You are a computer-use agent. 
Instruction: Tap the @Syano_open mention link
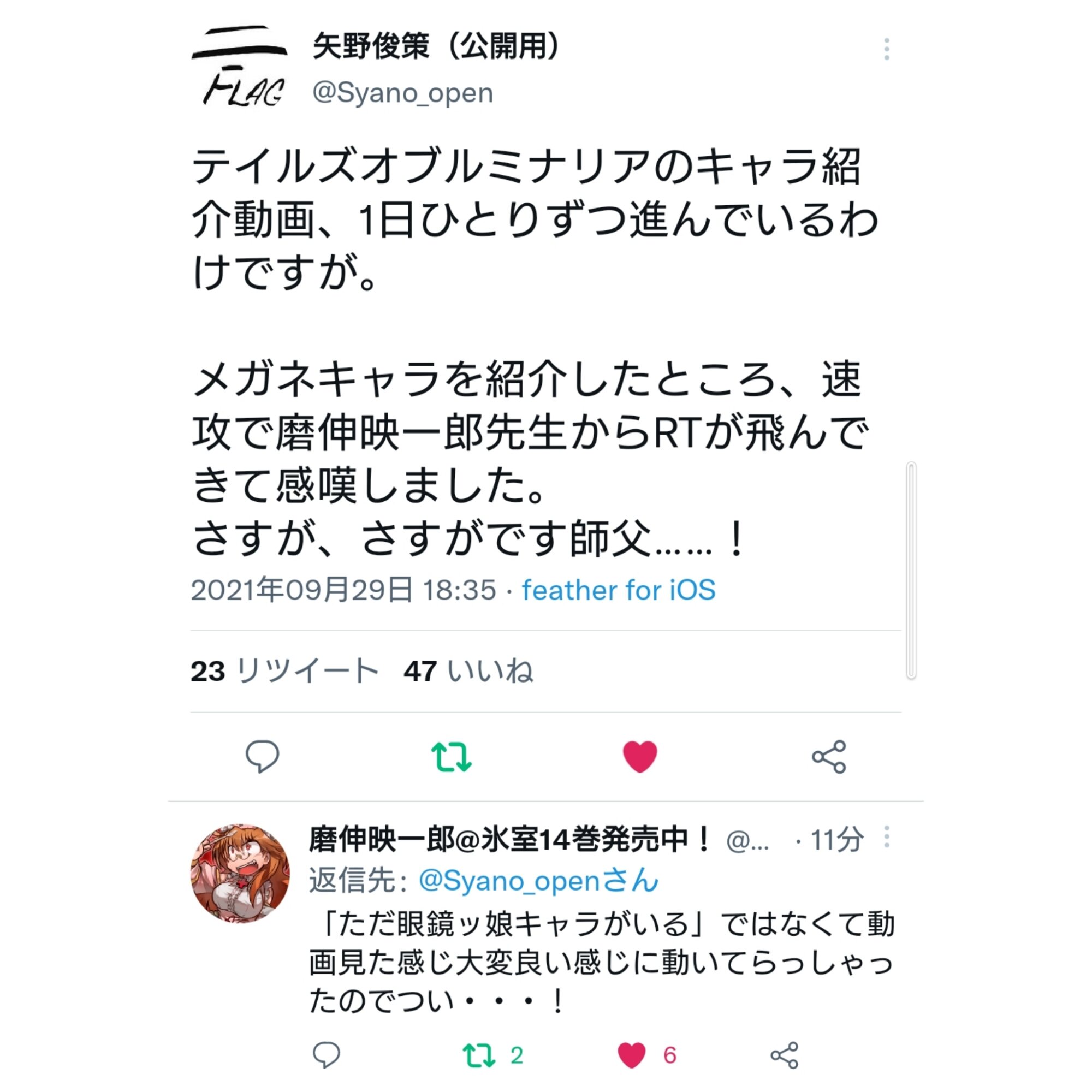tap(538, 881)
